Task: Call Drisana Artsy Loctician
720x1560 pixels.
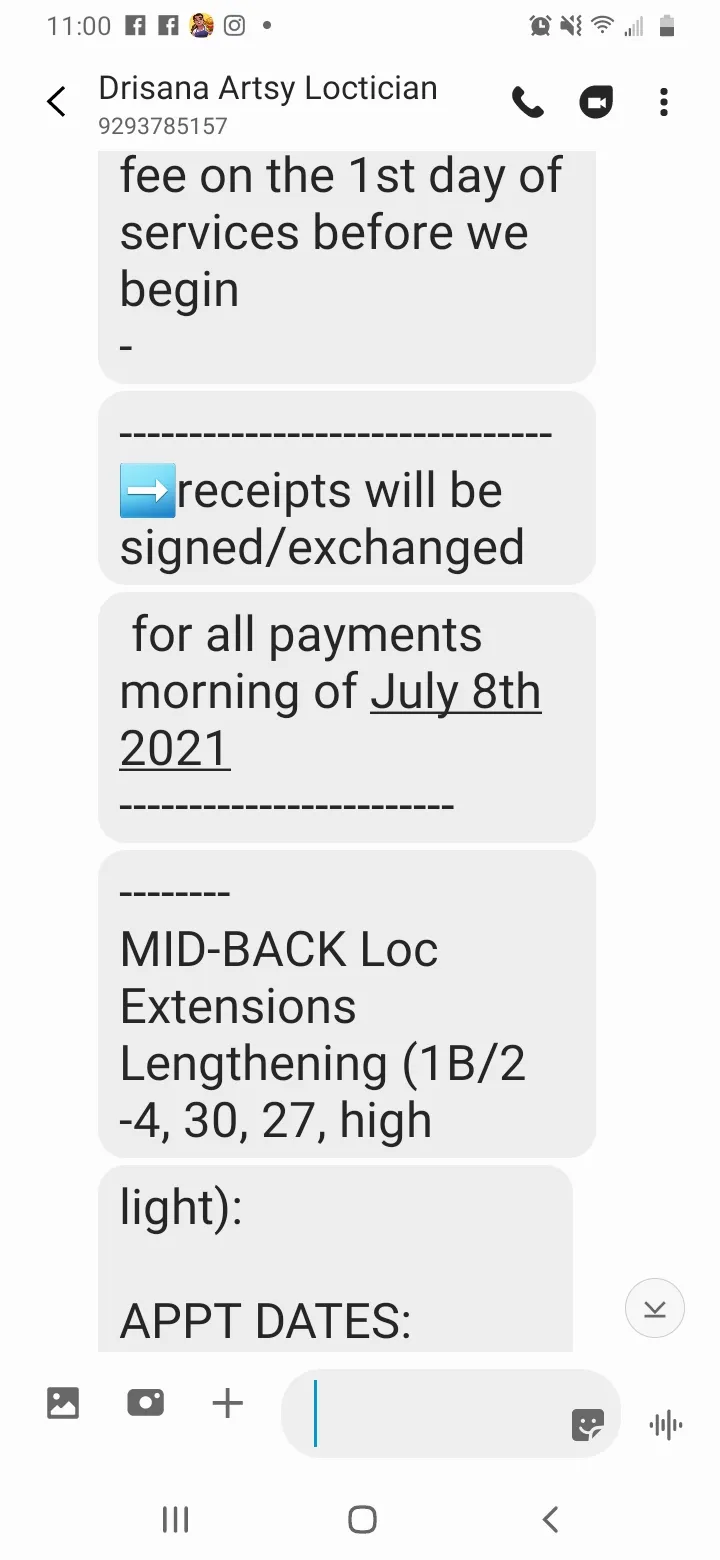Action: (528, 102)
